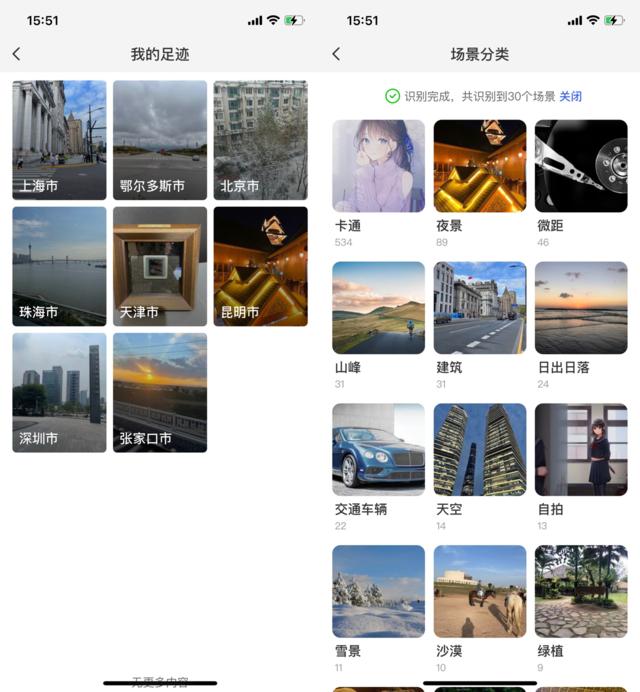Image resolution: width=640 pixels, height=692 pixels.
Task: Select the 天津市 album
Action: click(160, 266)
